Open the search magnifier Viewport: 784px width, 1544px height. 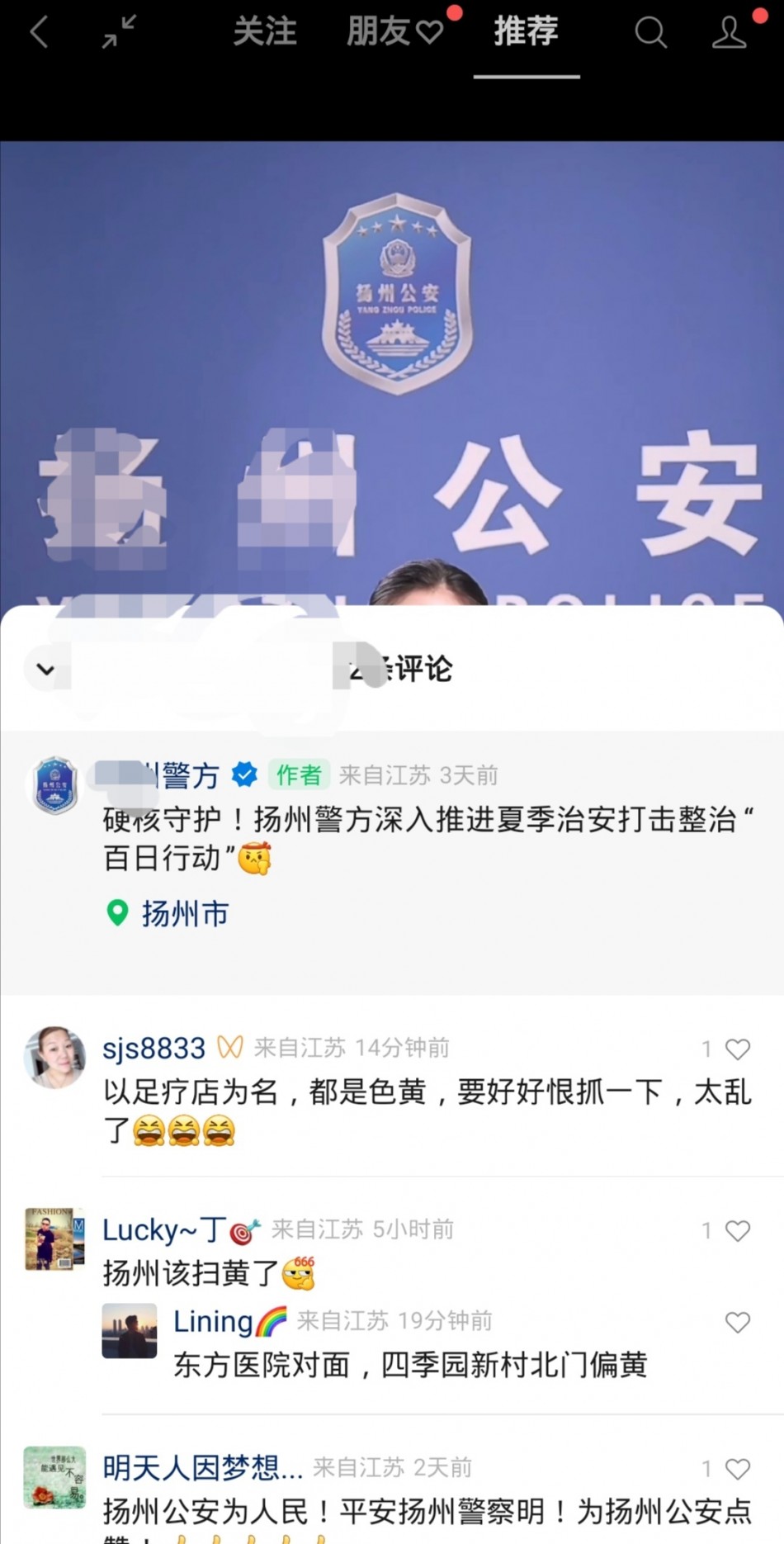click(650, 33)
